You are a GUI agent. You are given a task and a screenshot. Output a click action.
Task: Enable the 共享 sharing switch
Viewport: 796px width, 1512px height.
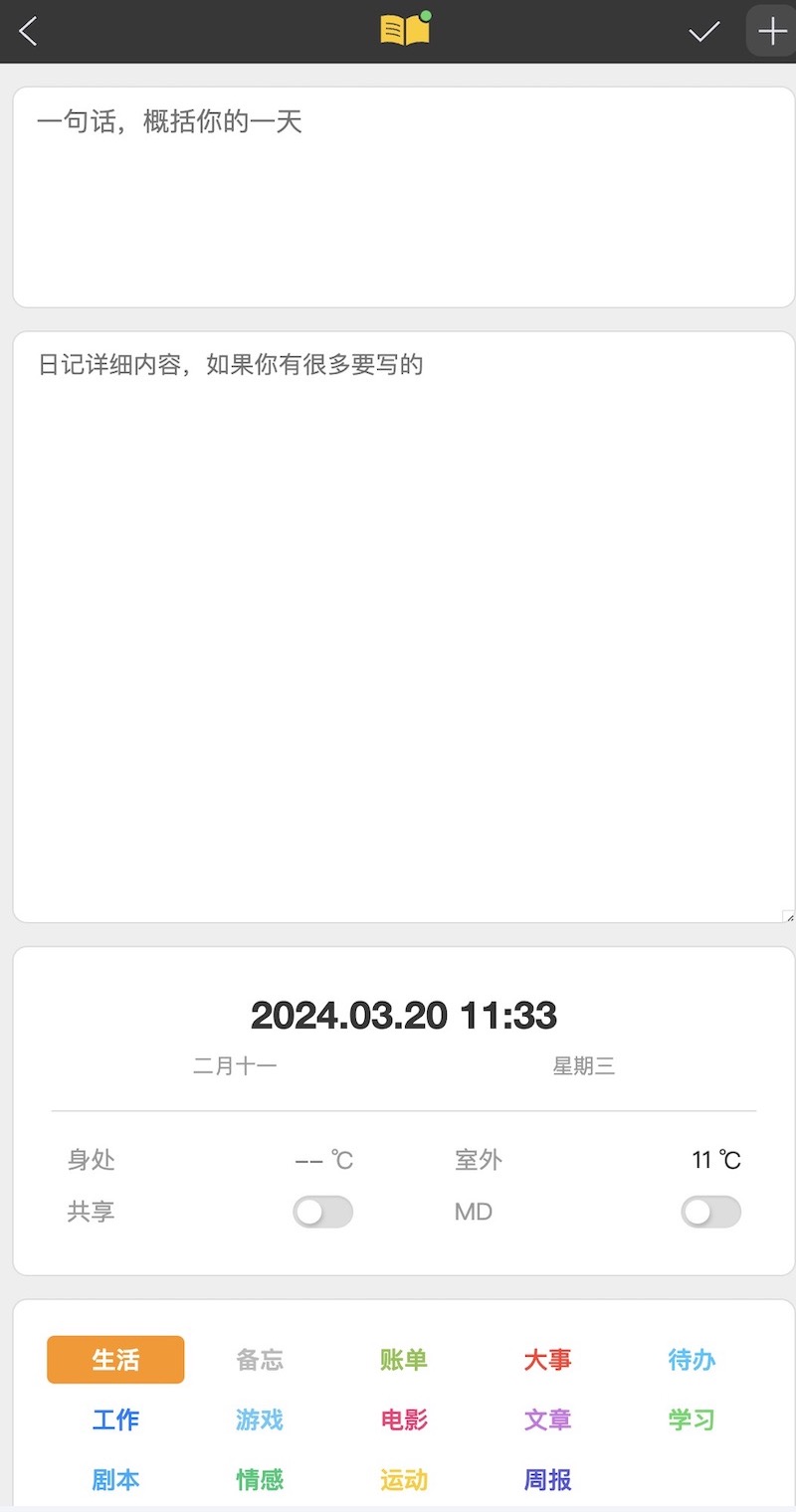[x=322, y=1212]
